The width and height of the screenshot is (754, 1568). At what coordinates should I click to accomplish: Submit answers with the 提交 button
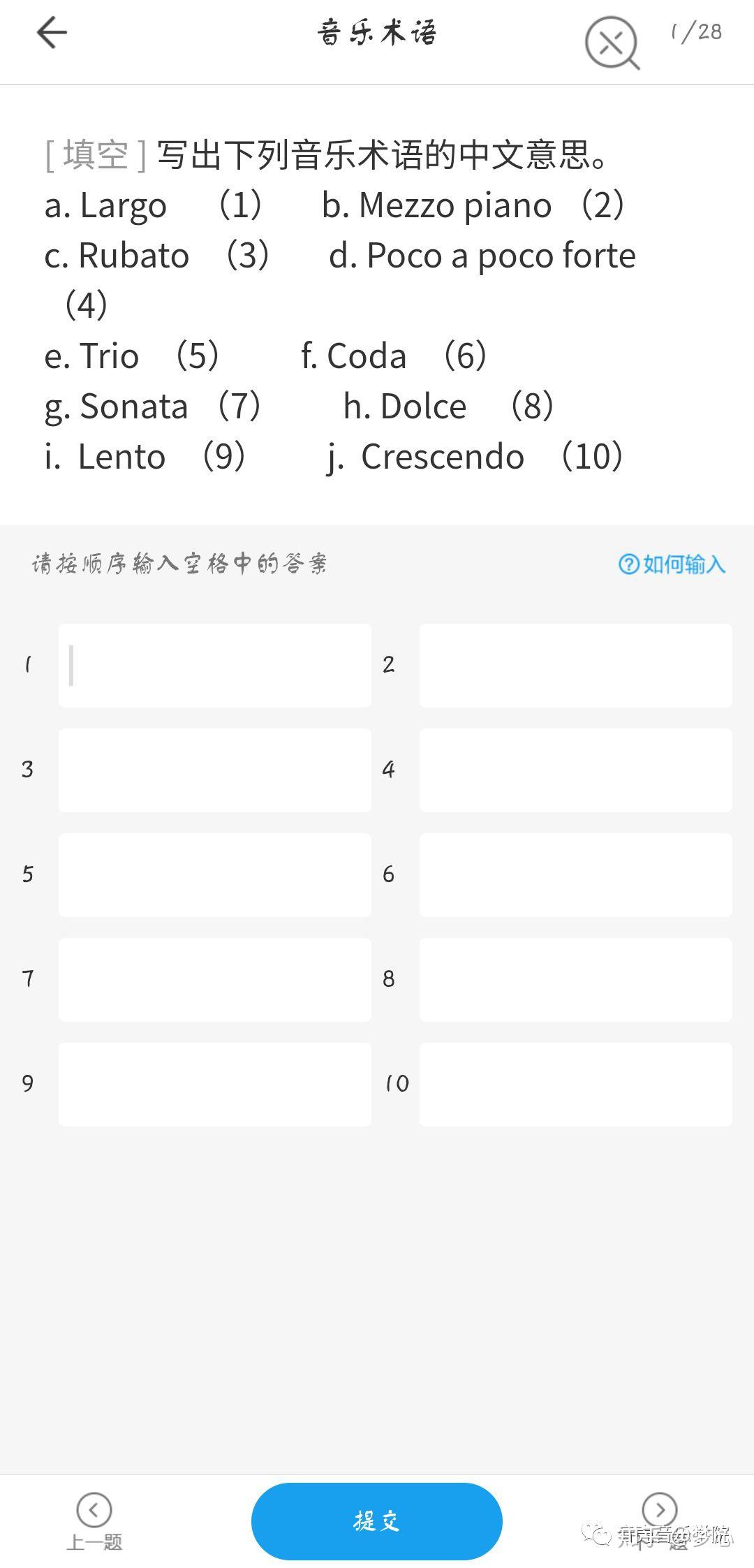(x=377, y=1521)
